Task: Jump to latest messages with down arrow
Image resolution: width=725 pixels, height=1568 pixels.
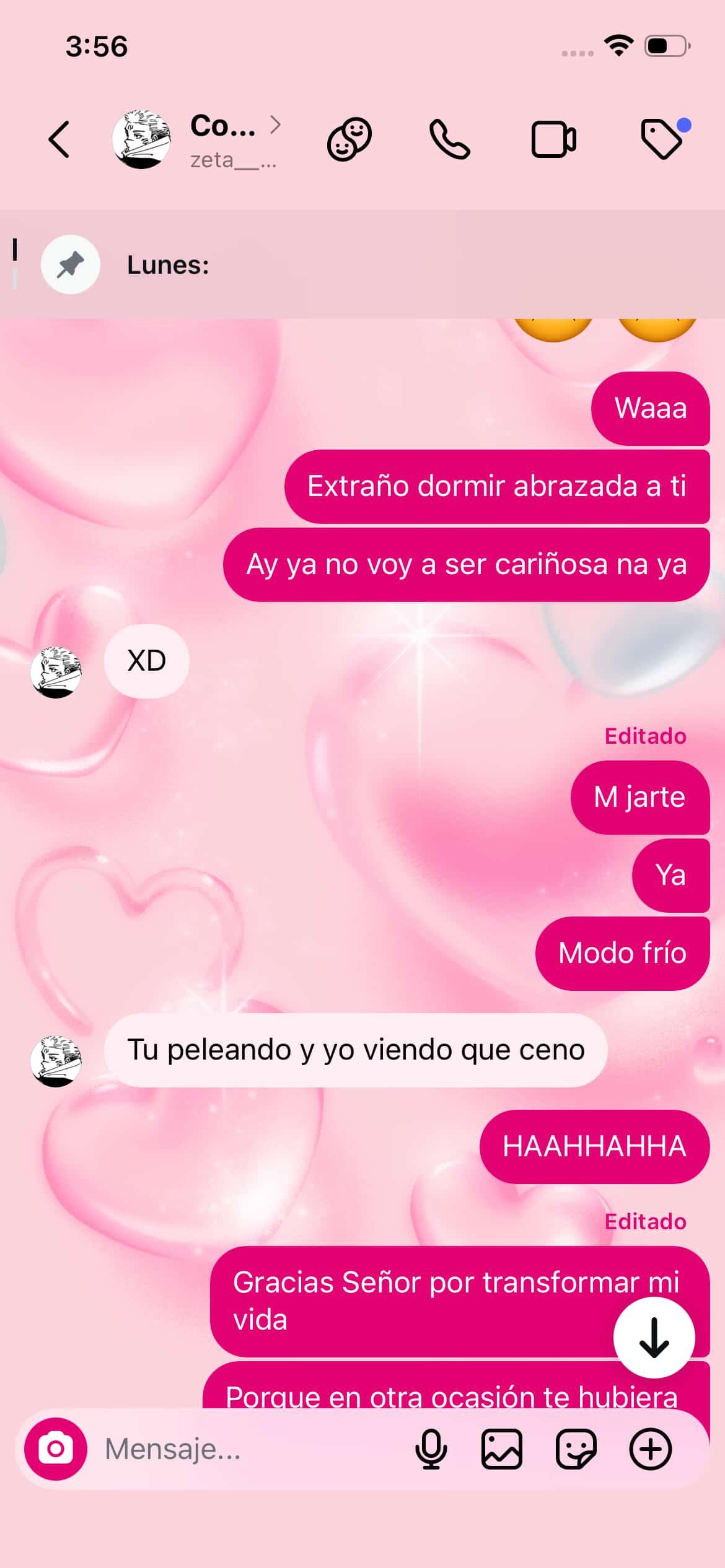Action: tap(654, 1338)
